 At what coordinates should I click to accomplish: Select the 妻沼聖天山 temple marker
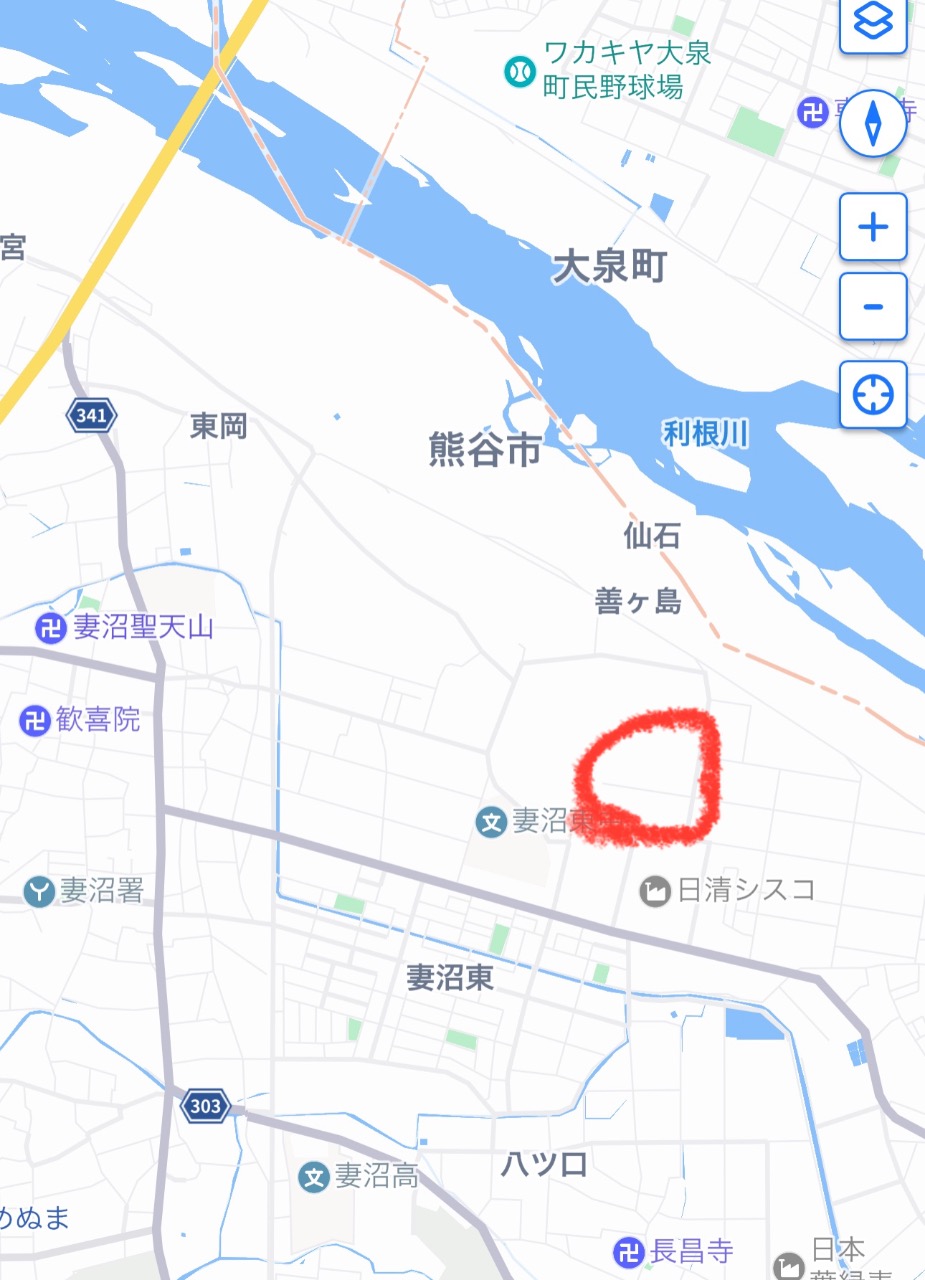(50, 629)
